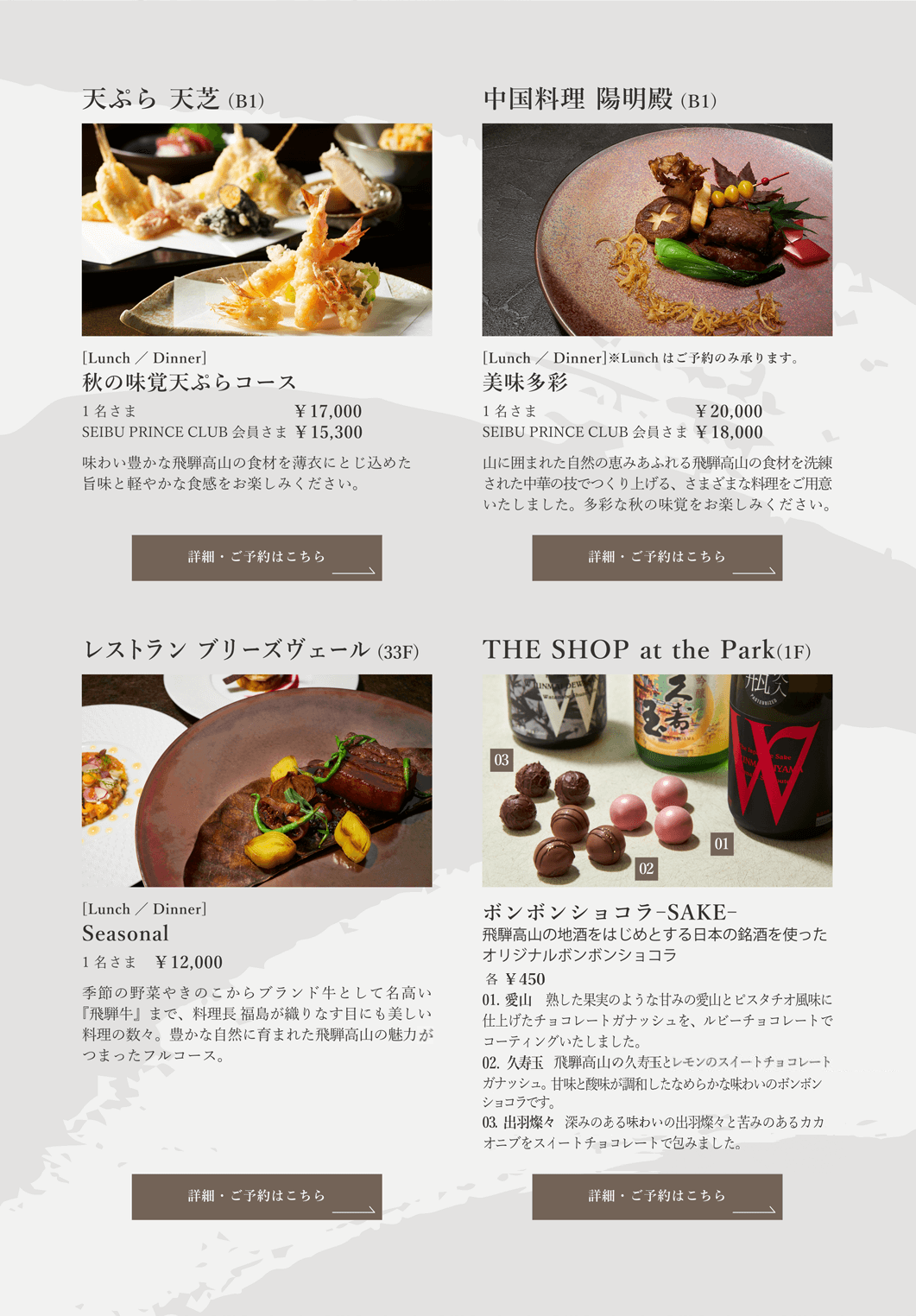Viewport: 916px width, 1316px height.
Task: Open details and reservation for 天ぷら 天芝
Action: pos(256,558)
